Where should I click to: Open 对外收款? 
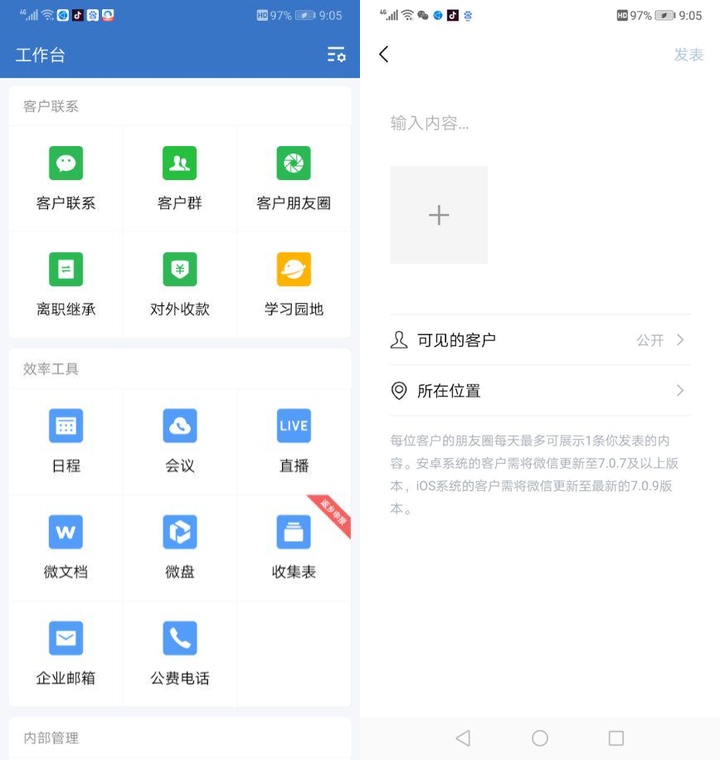click(x=180, y=284)
